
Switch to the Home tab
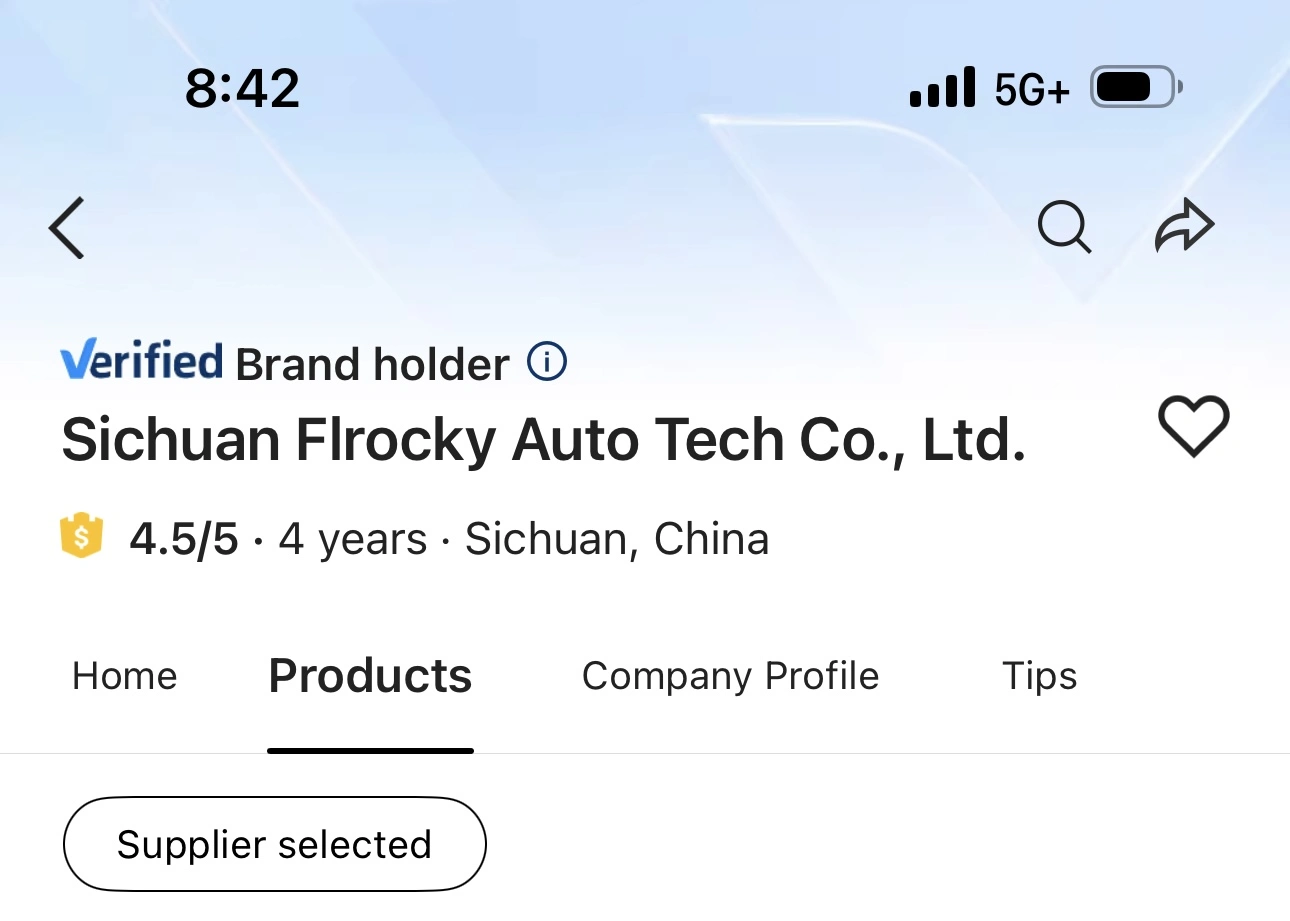coord(124,677)
